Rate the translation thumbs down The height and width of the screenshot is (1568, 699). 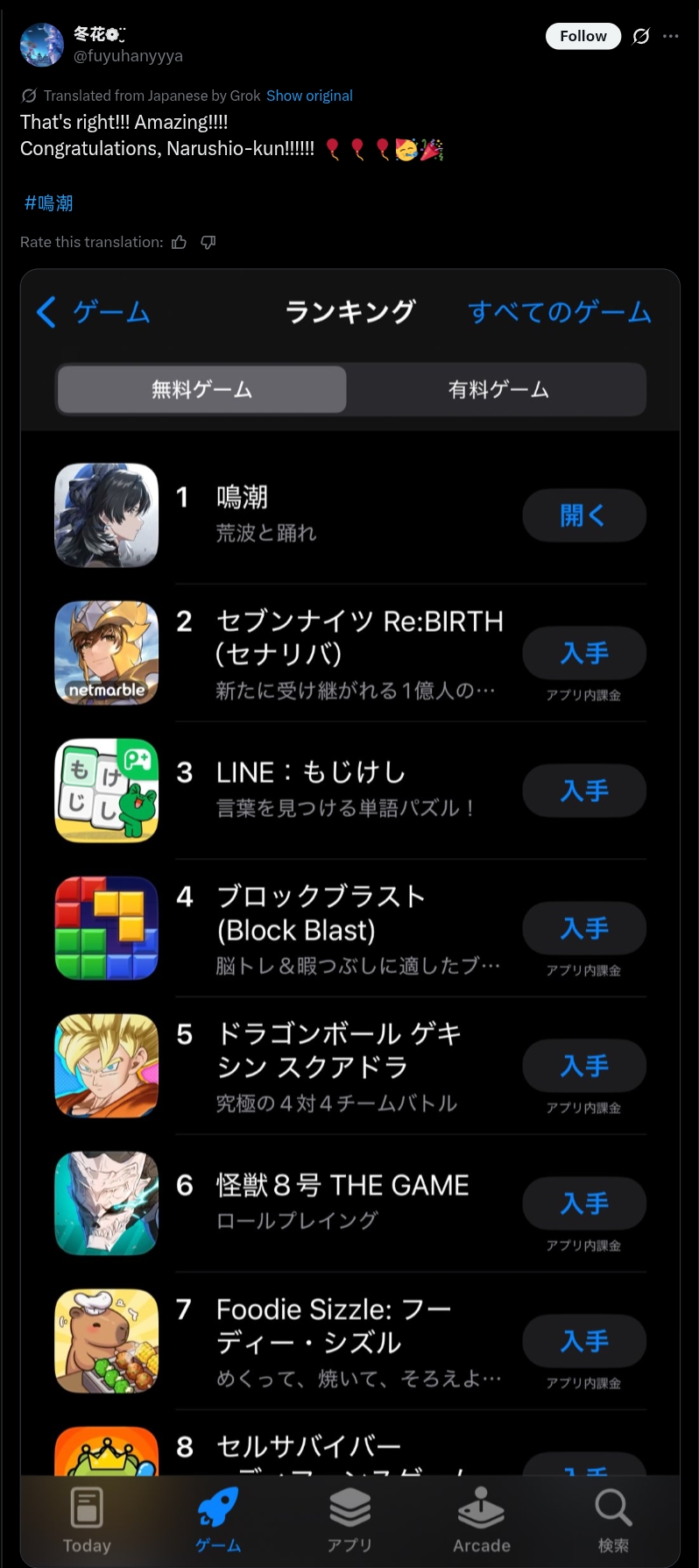click(208, 242)
